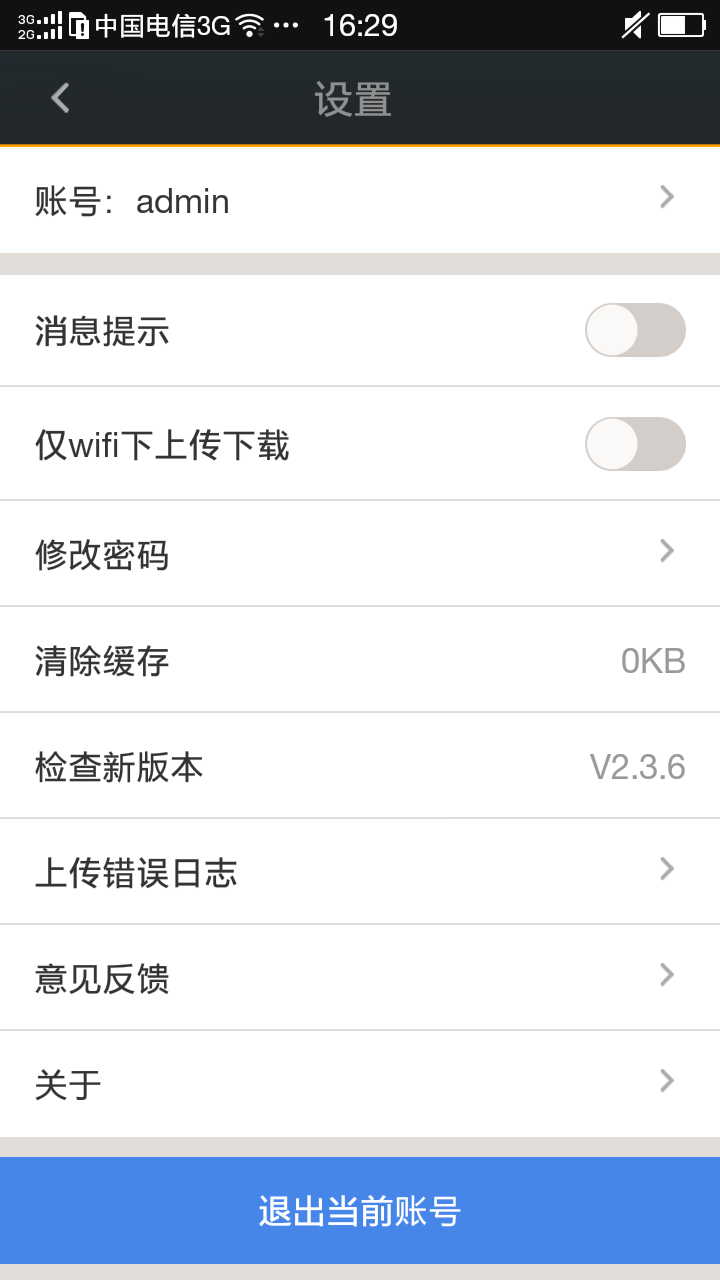Viewport: 720px width, 1280px height.
Task: Tap the clock showing 16:29
Action: coord(362,24)
